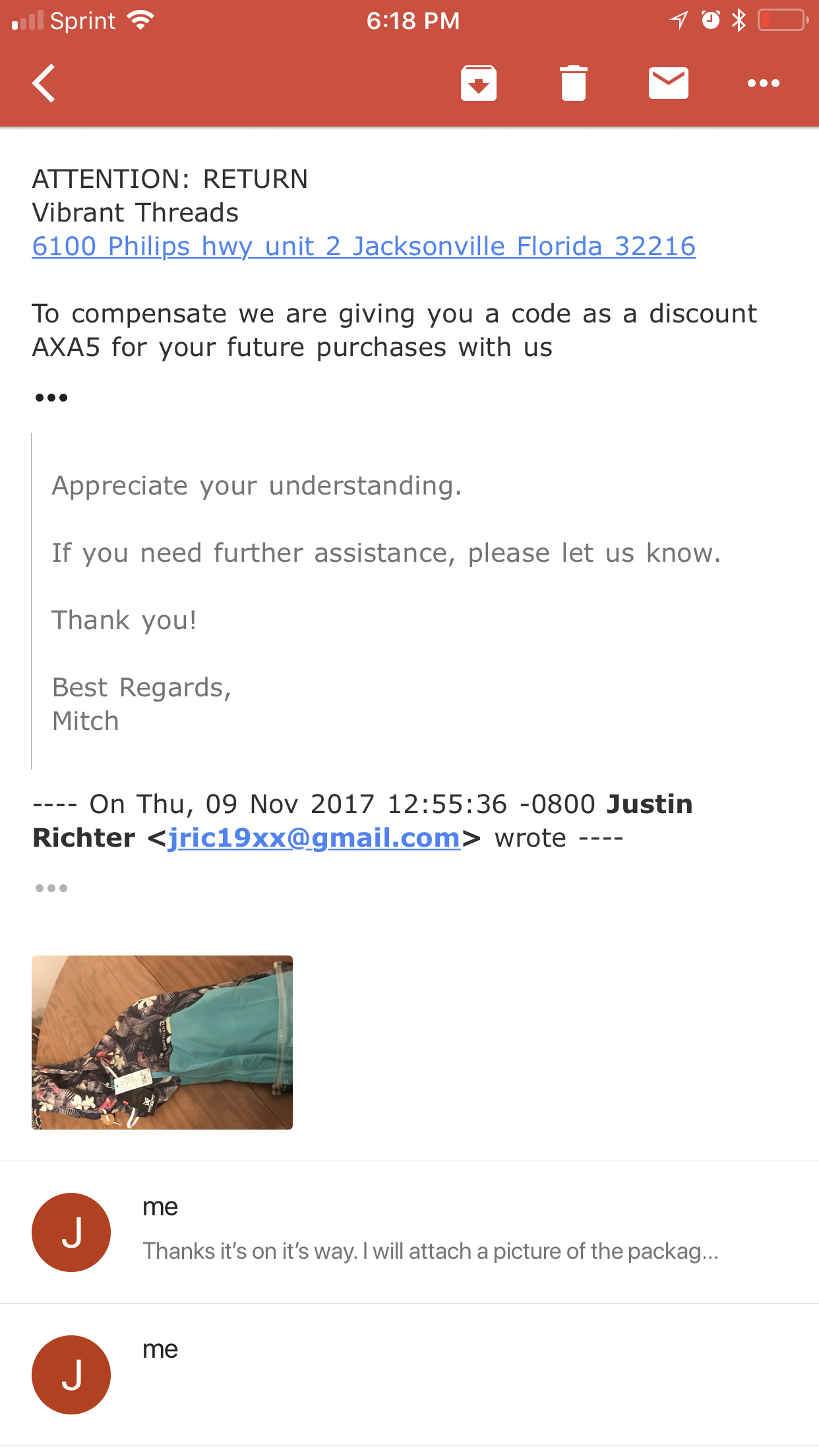Expand the last collapsed message from me

pyautogui.click(x=409, y=1375)
